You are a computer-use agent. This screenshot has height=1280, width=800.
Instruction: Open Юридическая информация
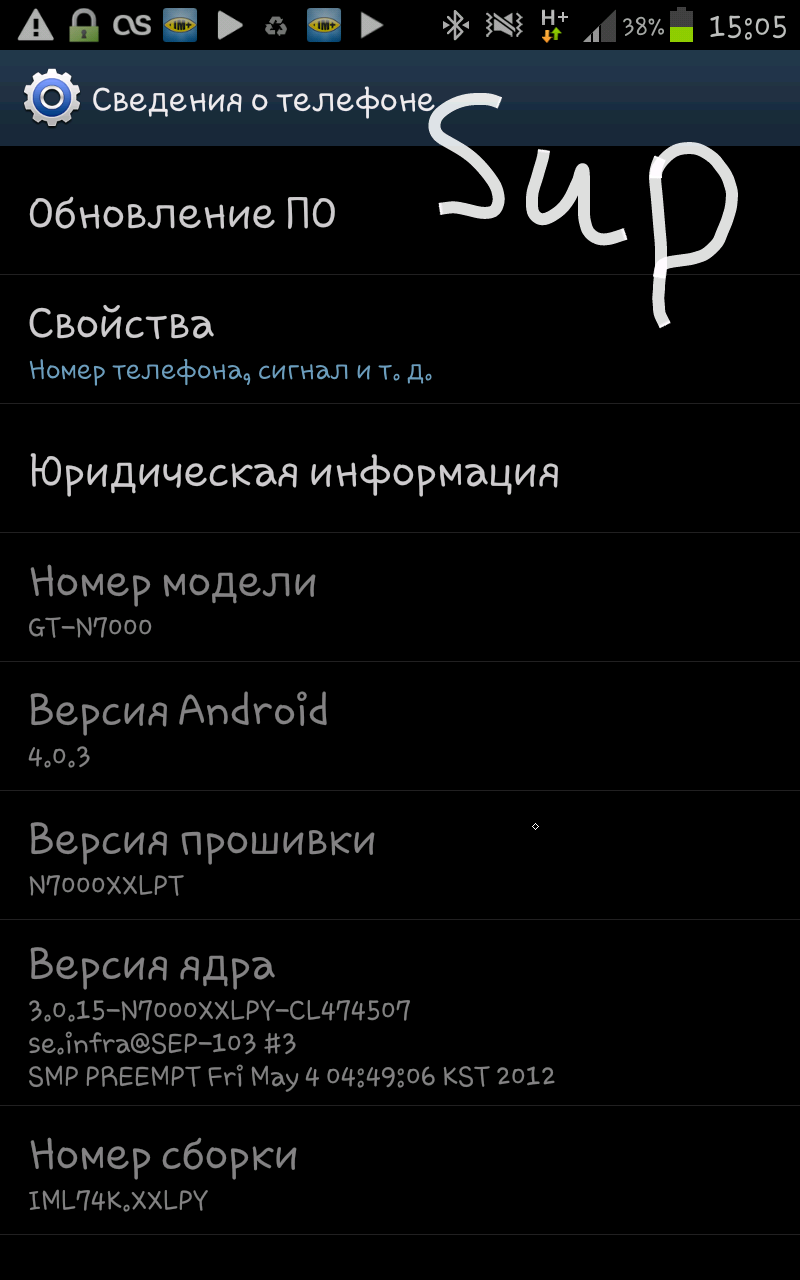(400, 469)
